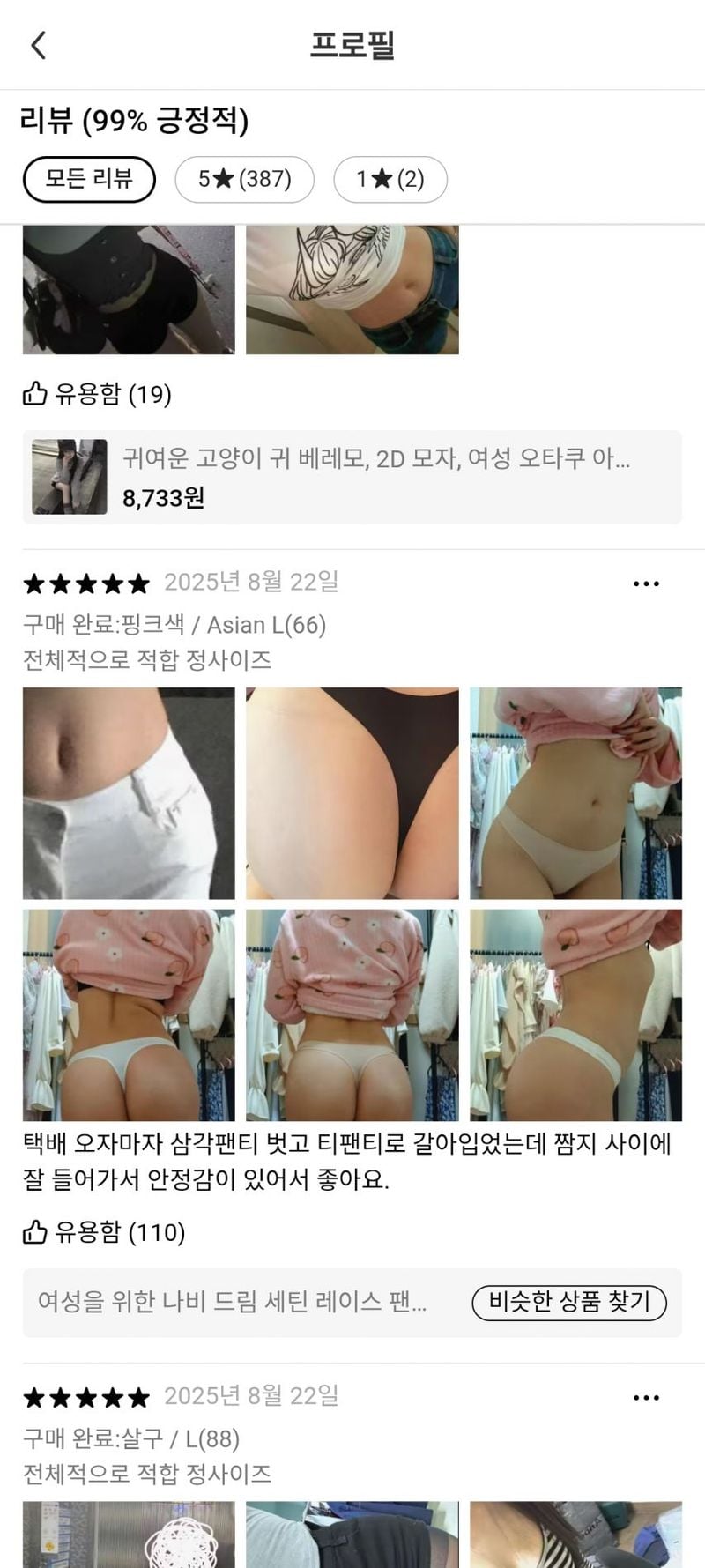Open the 귀여운 고양이 귀 베레모 product card
This screenshot has height=1568, width=705.
tap(352, 477)
